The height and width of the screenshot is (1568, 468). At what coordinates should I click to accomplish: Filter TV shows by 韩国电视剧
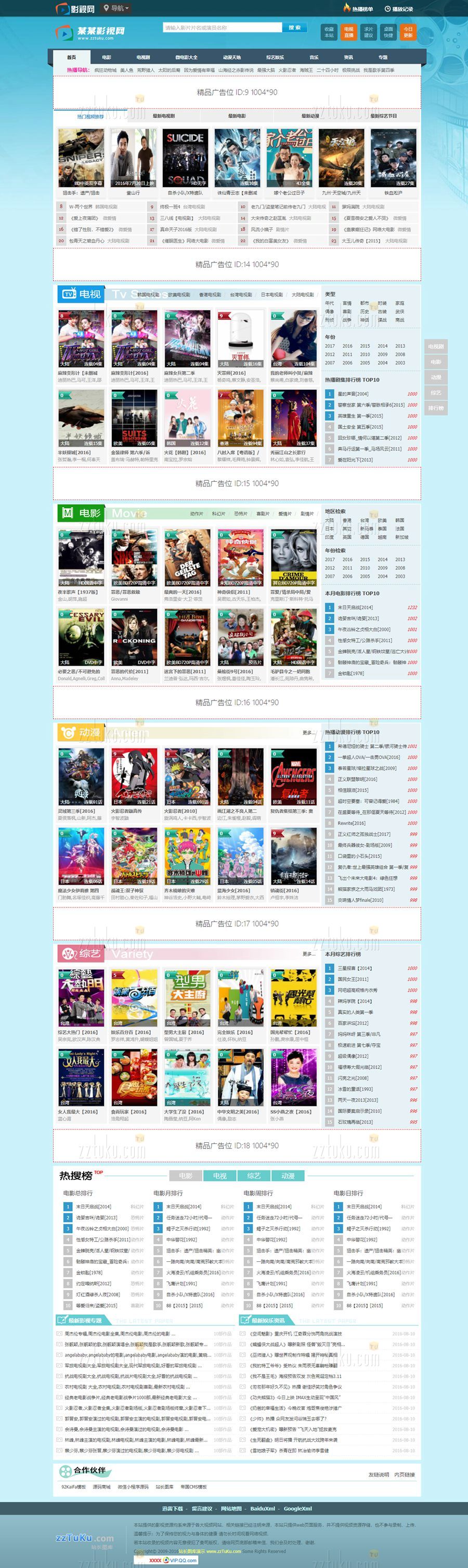[148, 295]
